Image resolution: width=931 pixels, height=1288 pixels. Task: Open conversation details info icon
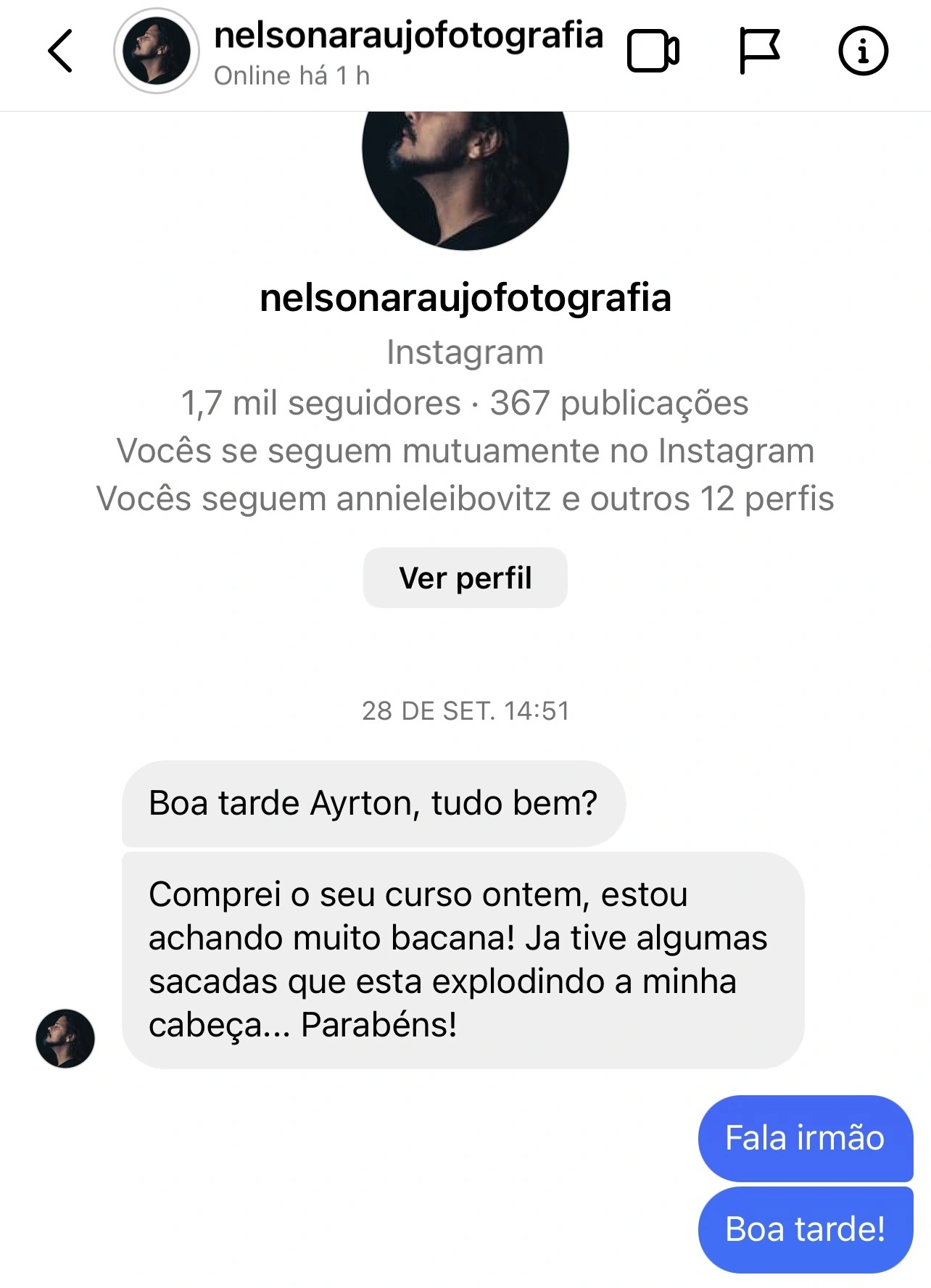[x=862, y=51]
